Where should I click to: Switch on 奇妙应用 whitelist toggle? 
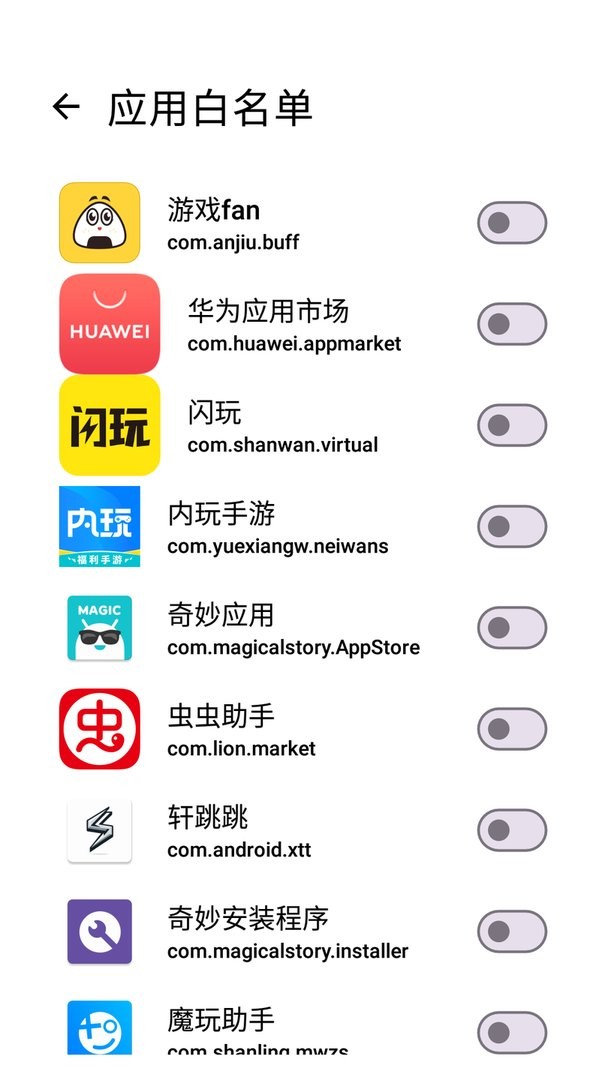[x=511, y=628]
